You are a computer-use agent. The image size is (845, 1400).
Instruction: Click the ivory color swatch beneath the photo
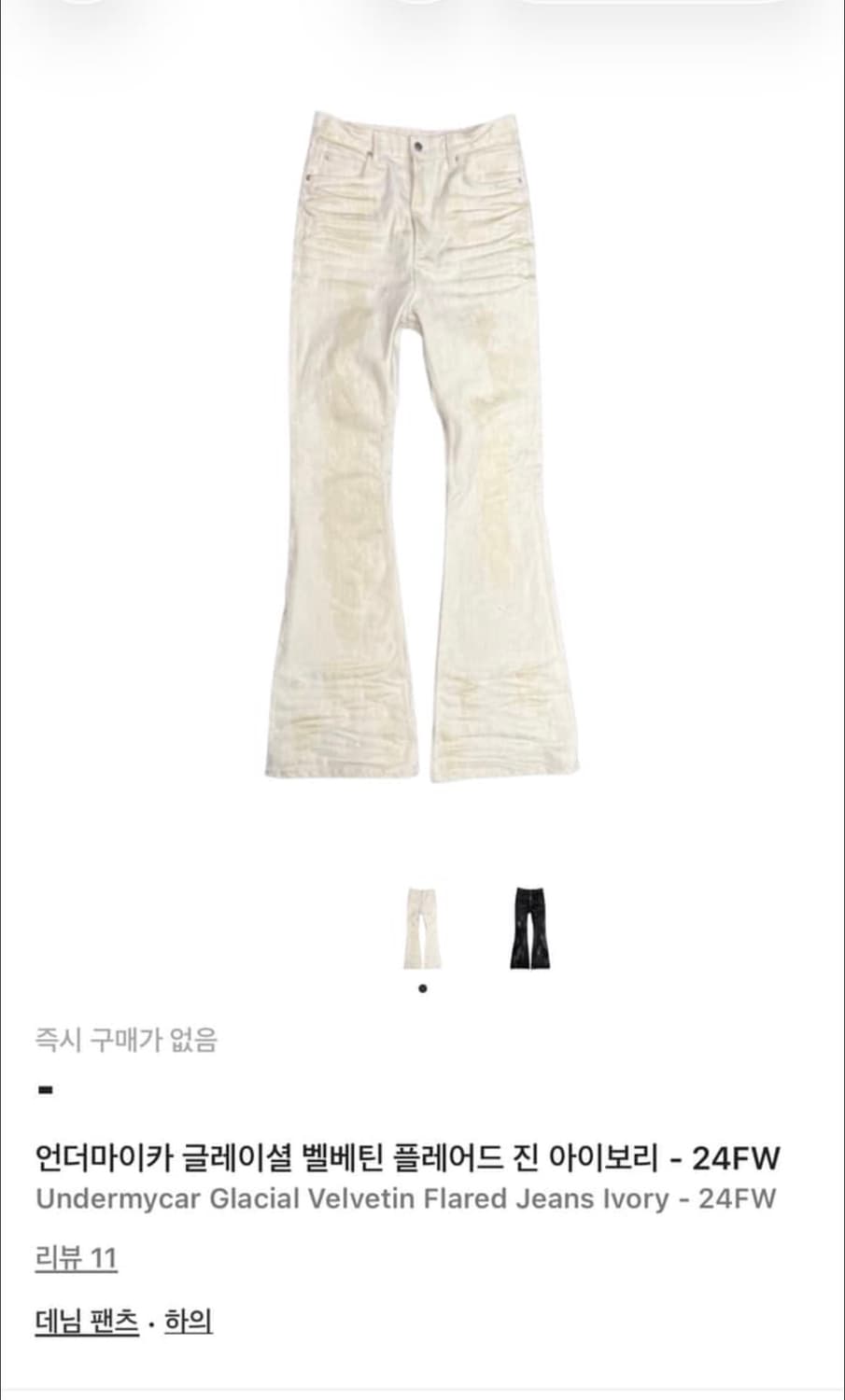(x=422, y=929)
